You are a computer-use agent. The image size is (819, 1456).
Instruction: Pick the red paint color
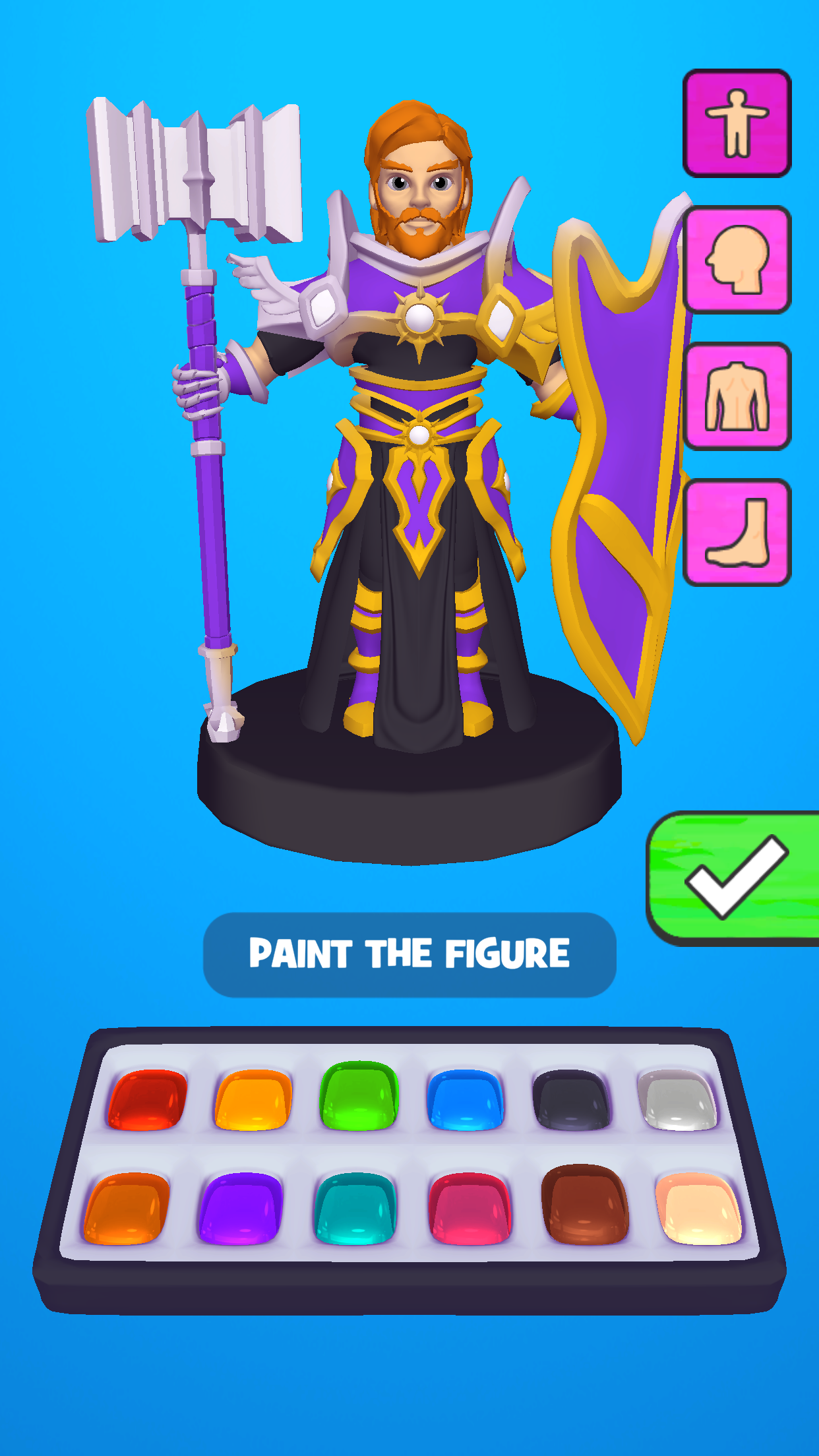click(148, 1099)
